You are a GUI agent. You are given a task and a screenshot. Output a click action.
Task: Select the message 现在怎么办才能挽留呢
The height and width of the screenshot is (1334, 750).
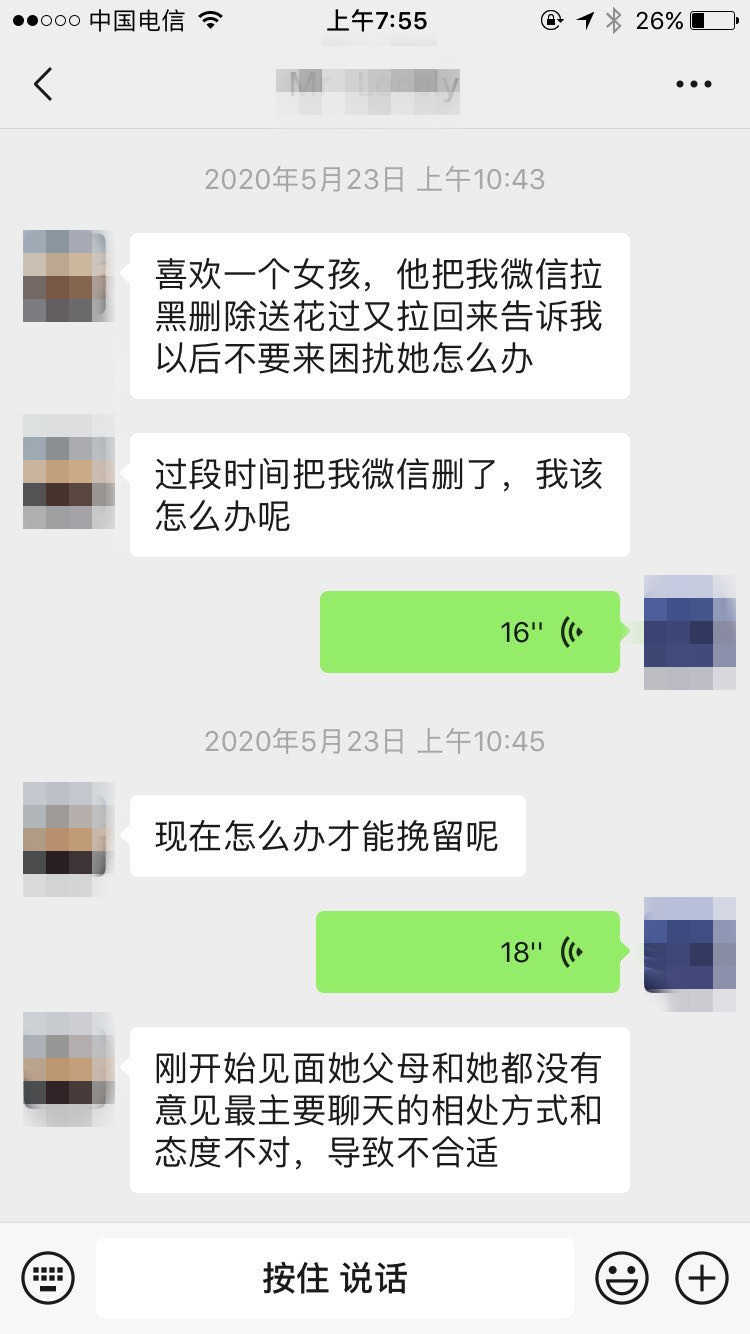[x=327, y=835]
